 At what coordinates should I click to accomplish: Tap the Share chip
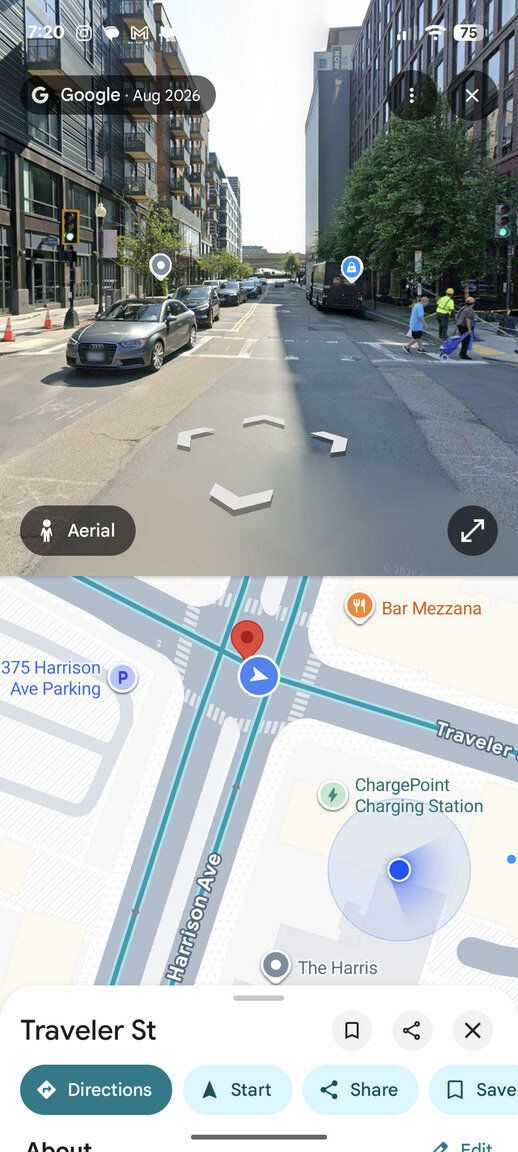coord(360,1090)
